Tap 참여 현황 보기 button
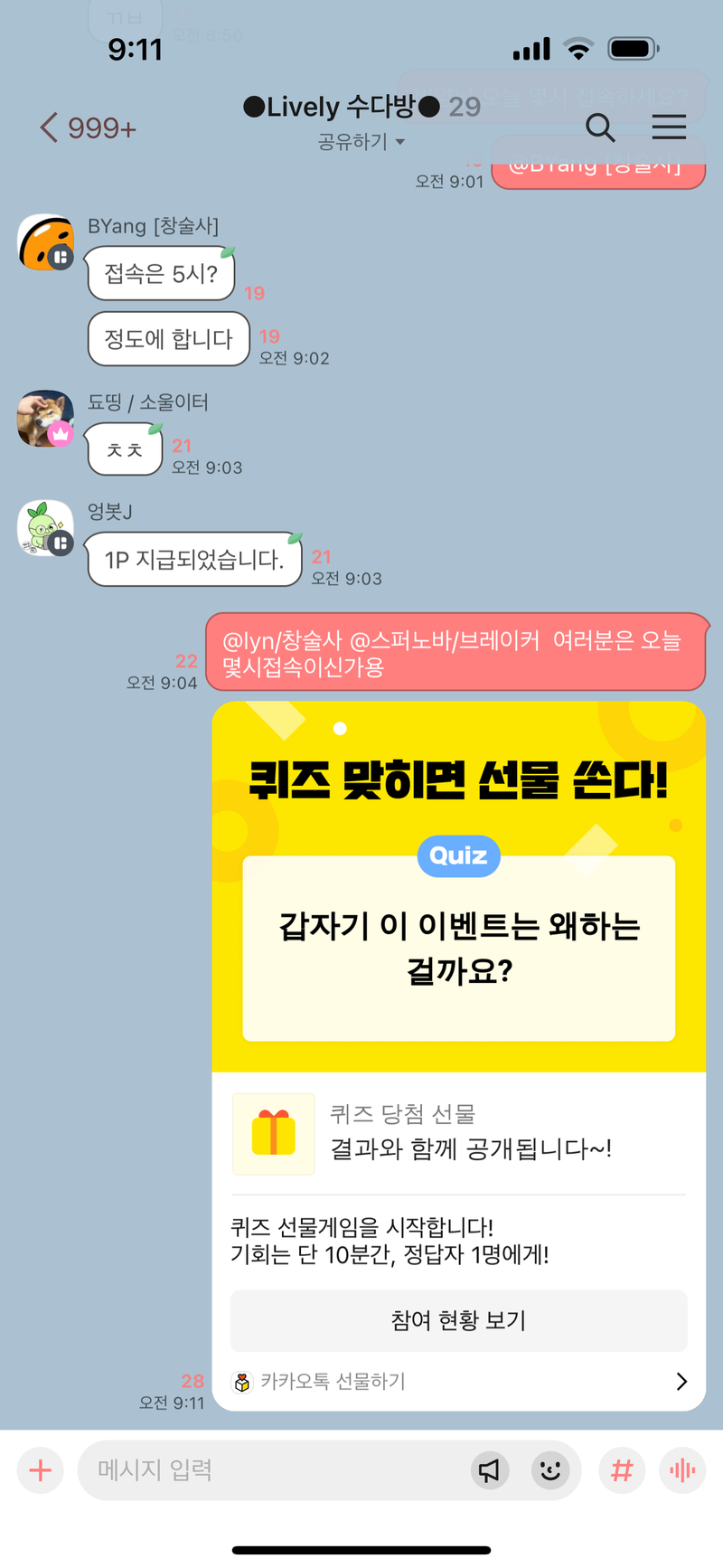 (458, 1320)
